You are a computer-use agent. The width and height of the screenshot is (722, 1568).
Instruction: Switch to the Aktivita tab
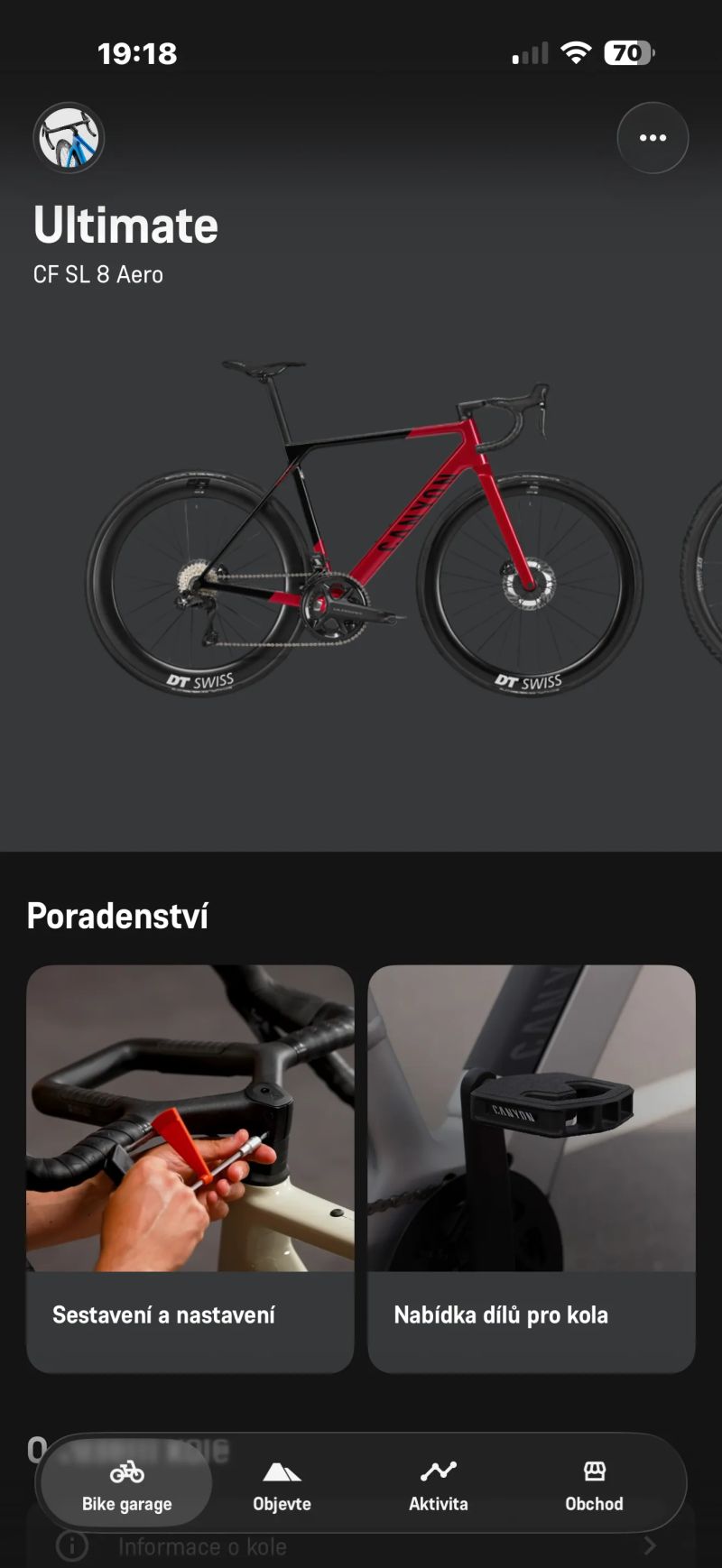pyautogui.click(x=438, y=1484)
